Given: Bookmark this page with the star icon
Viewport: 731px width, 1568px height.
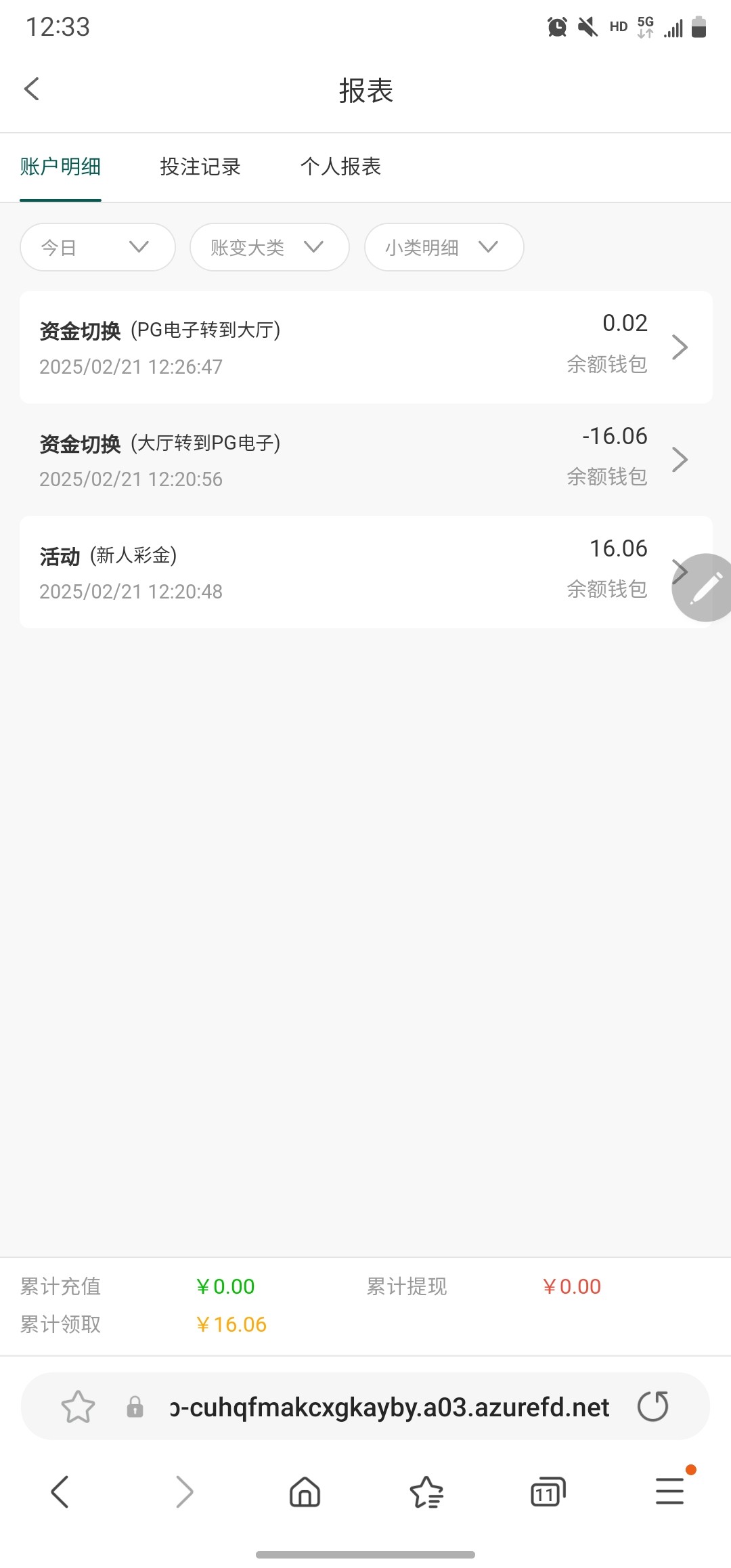Looking at the screenshot, I should [x=78, y=1407].
